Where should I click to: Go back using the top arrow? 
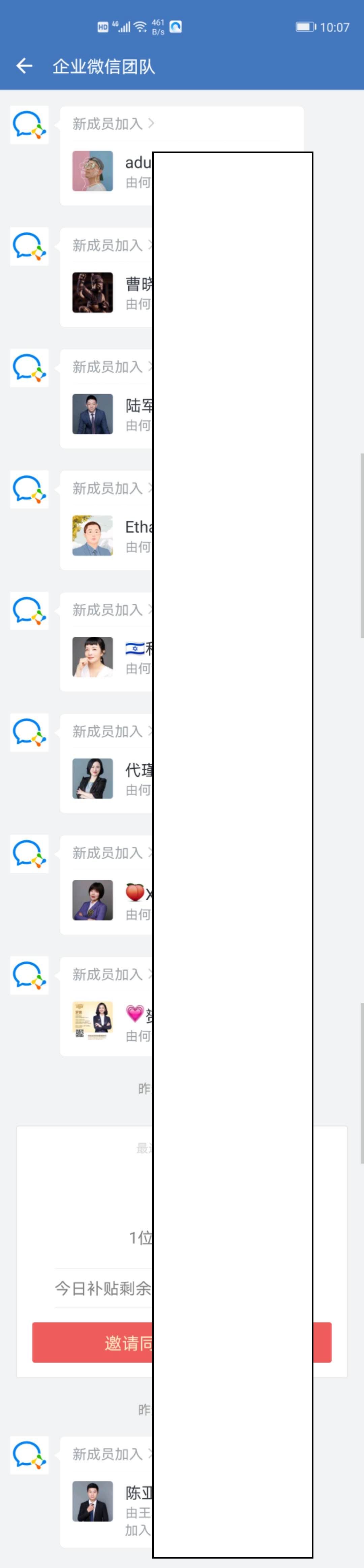point(24,66)
